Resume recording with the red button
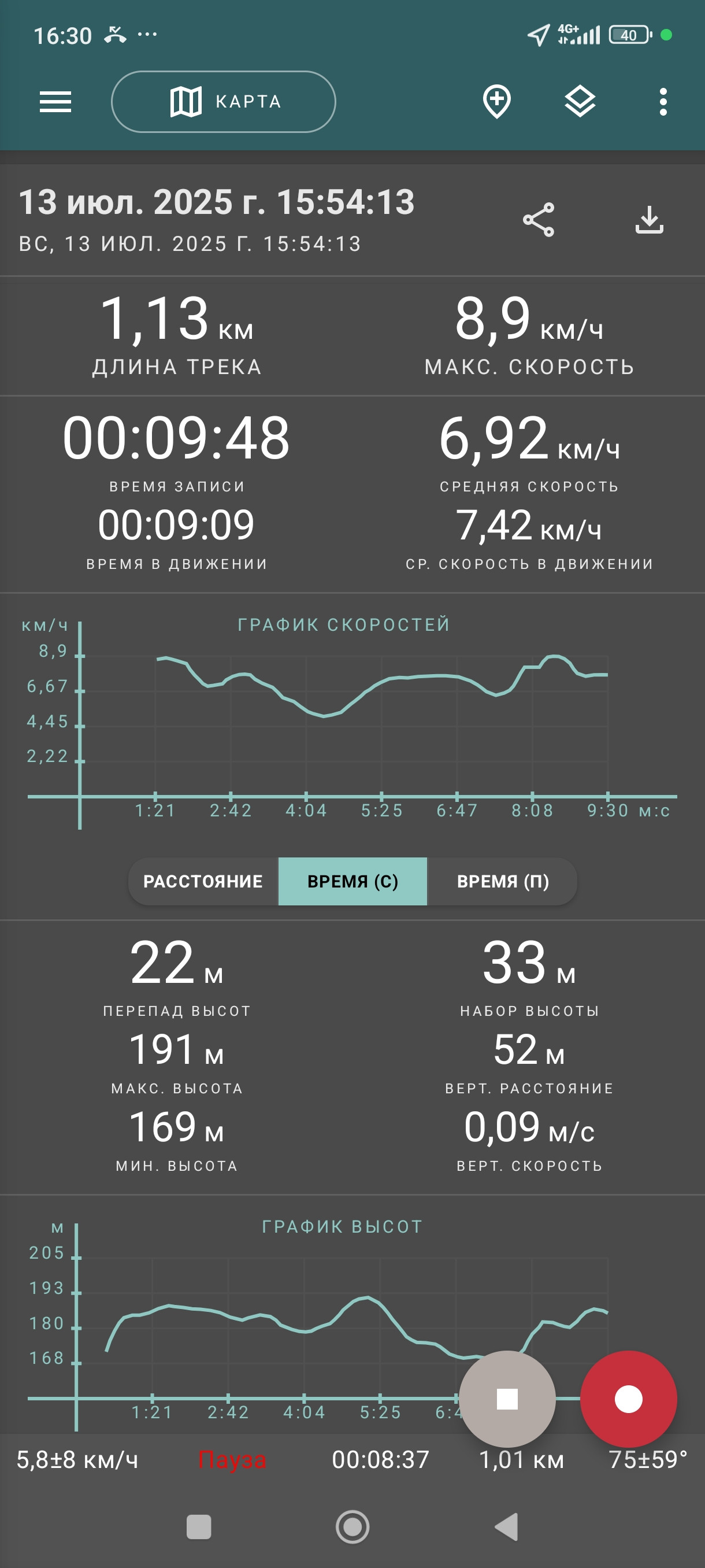This screenshot has height=1568, width=705. [628, 1399]
